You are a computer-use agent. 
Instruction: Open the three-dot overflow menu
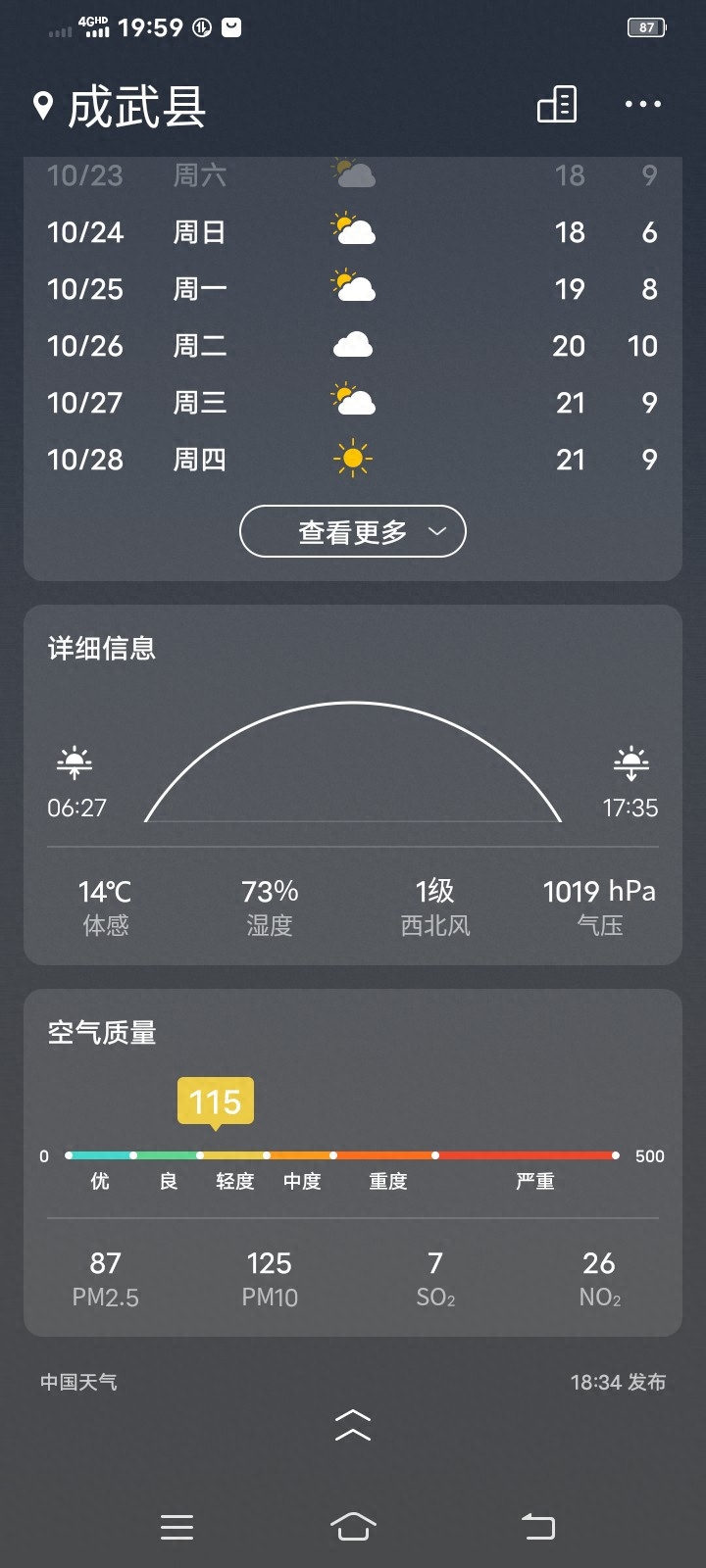click(x=643, y=104)
